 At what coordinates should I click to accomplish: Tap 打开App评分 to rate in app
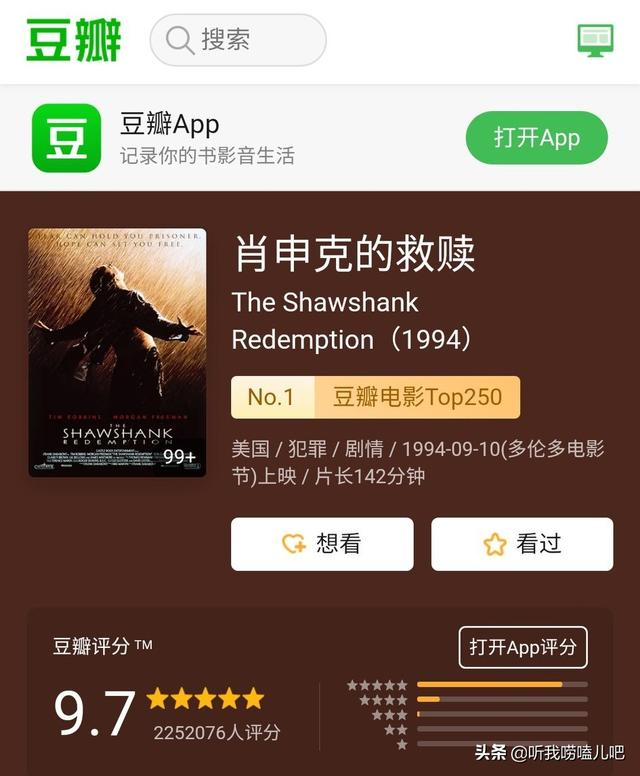pyautogui.click(x=523, y=647)
